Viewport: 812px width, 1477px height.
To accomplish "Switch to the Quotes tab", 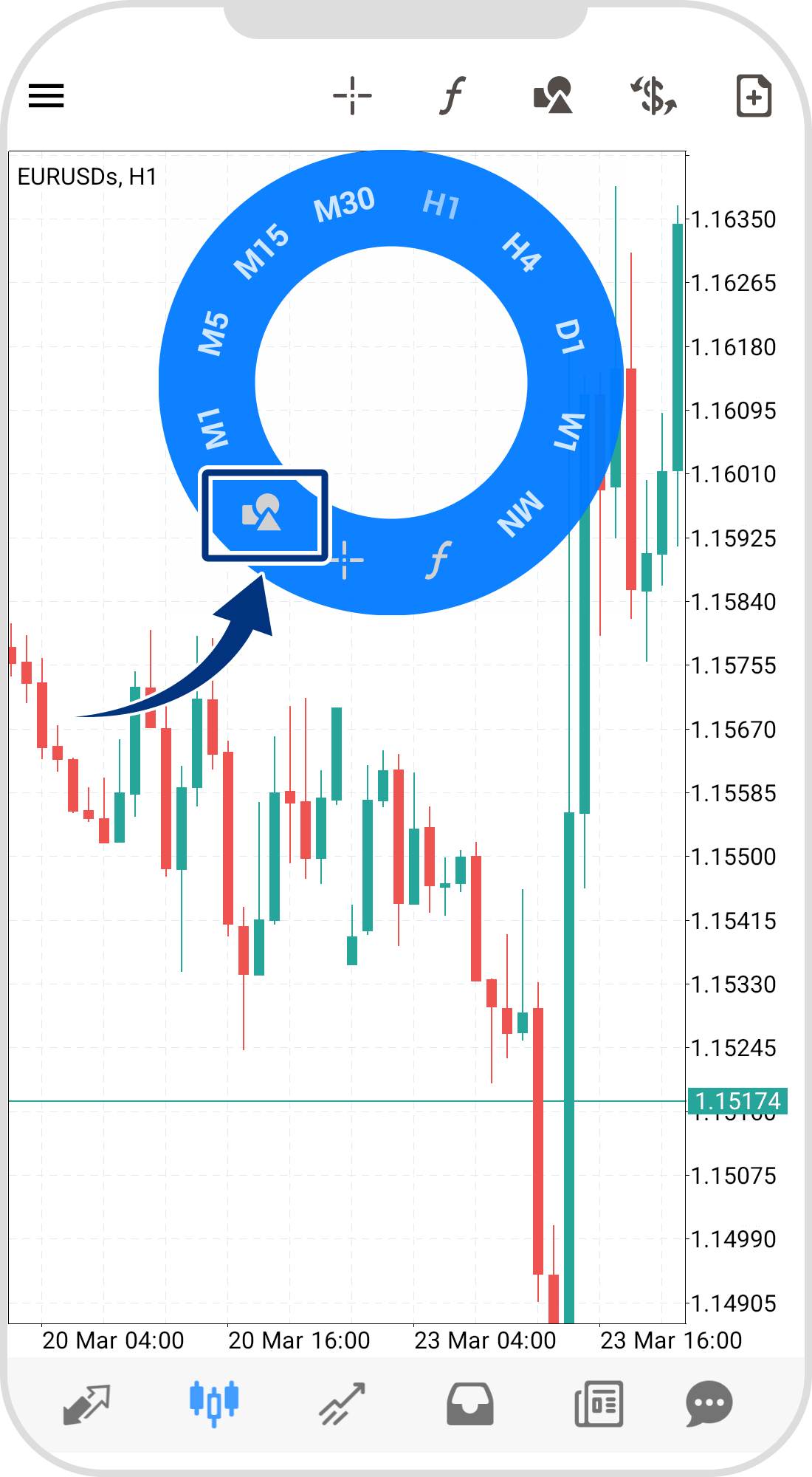I will (86, 1403).
